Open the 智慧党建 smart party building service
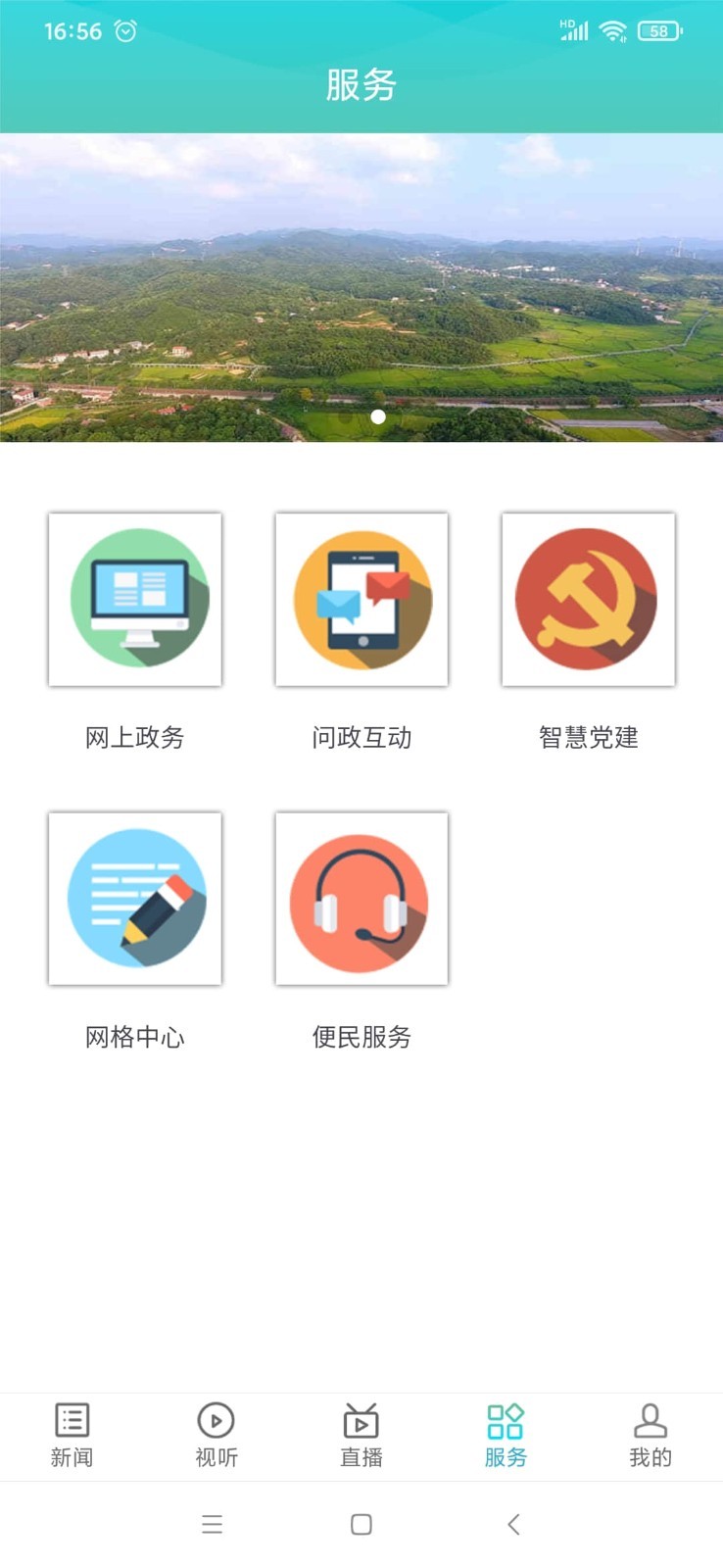 tap(588, 599)
